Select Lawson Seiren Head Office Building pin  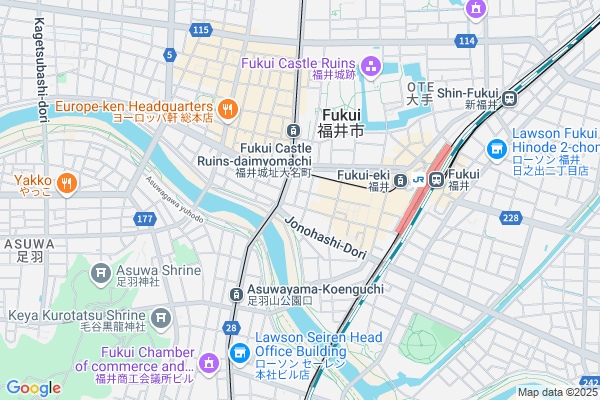pyautogui.click(x=239, y=354)
